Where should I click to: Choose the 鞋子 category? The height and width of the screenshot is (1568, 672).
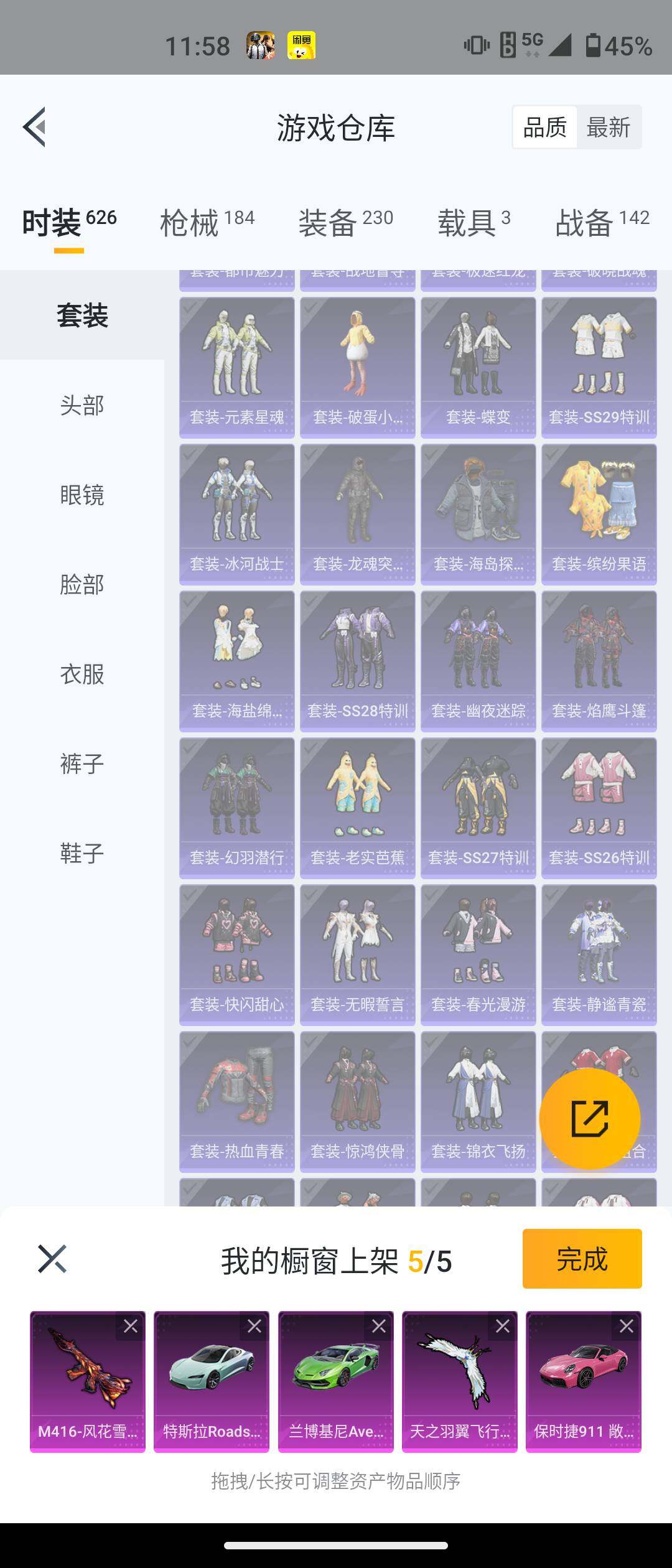pyautogui.click(x=82, y=853)
